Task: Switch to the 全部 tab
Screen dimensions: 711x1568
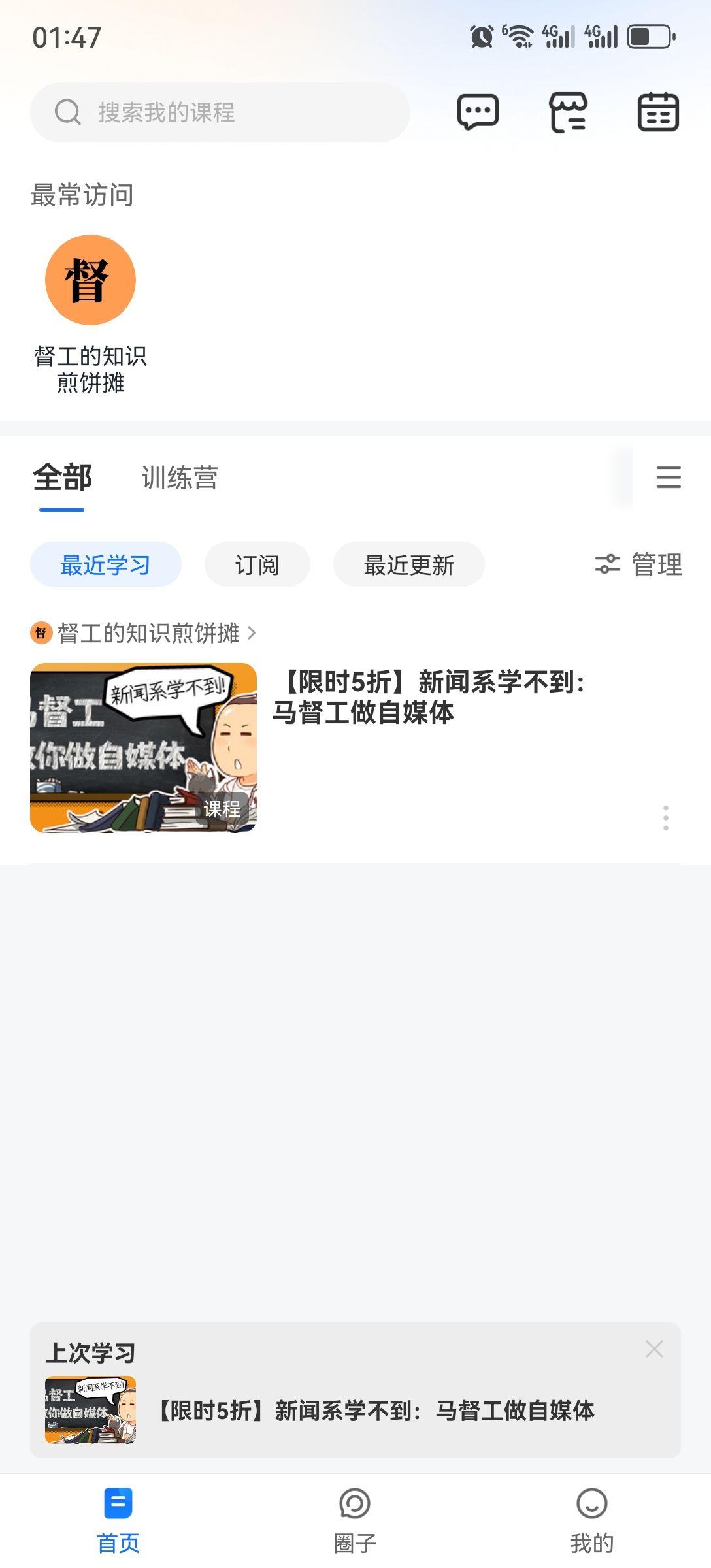Action: 62,478
